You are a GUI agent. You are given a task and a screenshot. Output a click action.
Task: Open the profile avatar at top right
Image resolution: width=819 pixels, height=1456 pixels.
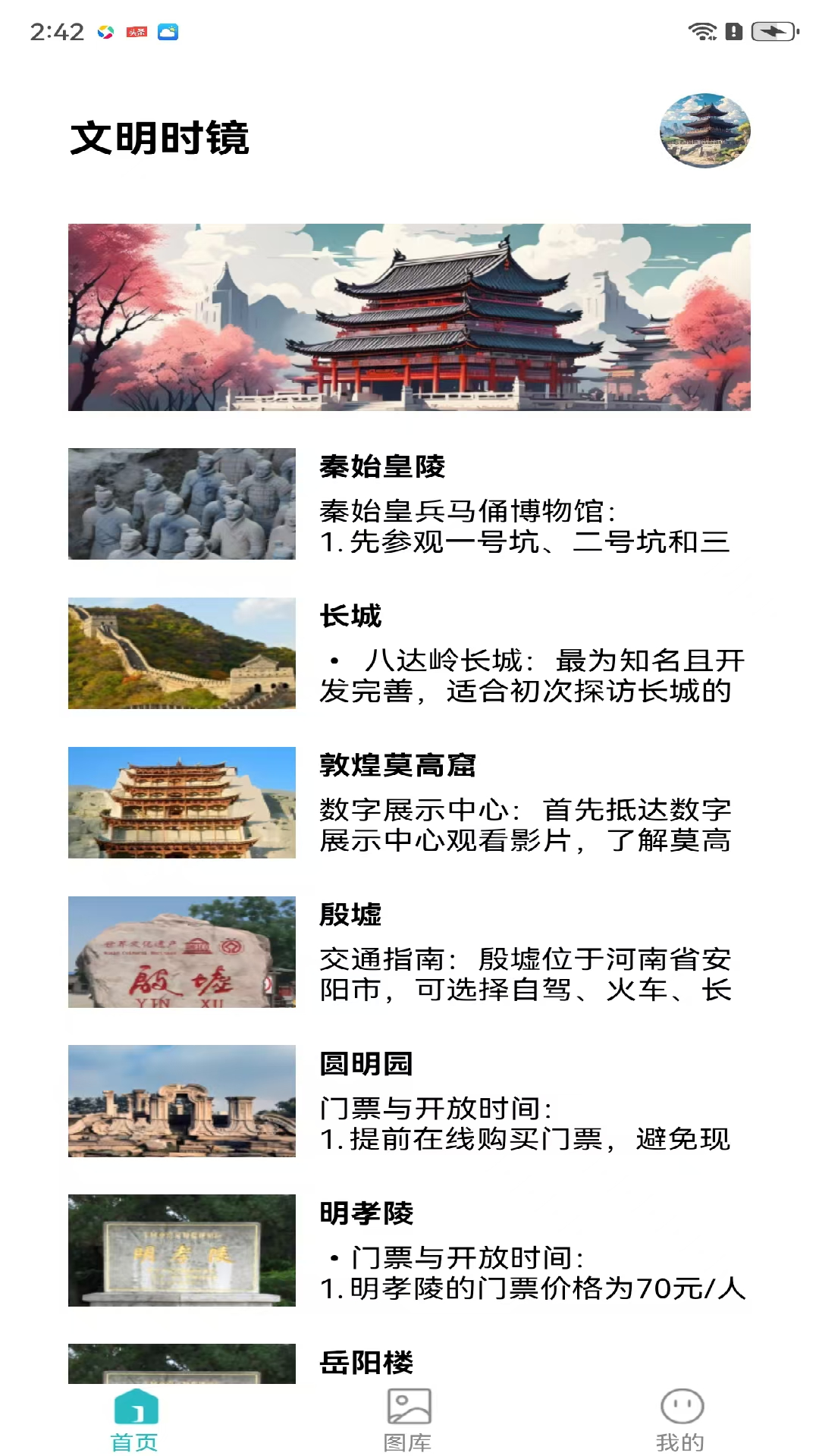pyautogui.click(x=704, y=131)
